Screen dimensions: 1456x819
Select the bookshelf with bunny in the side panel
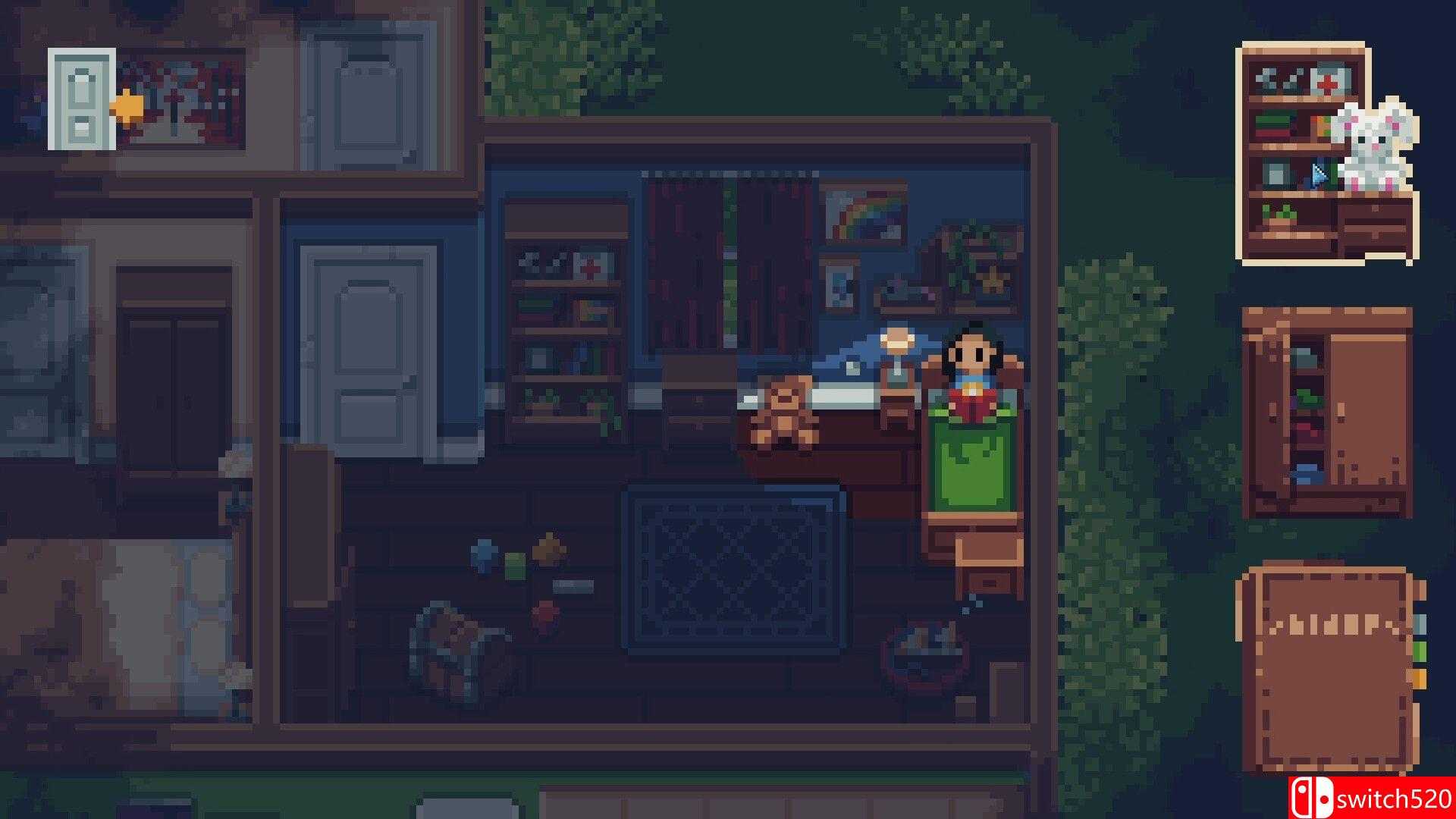1326,154
